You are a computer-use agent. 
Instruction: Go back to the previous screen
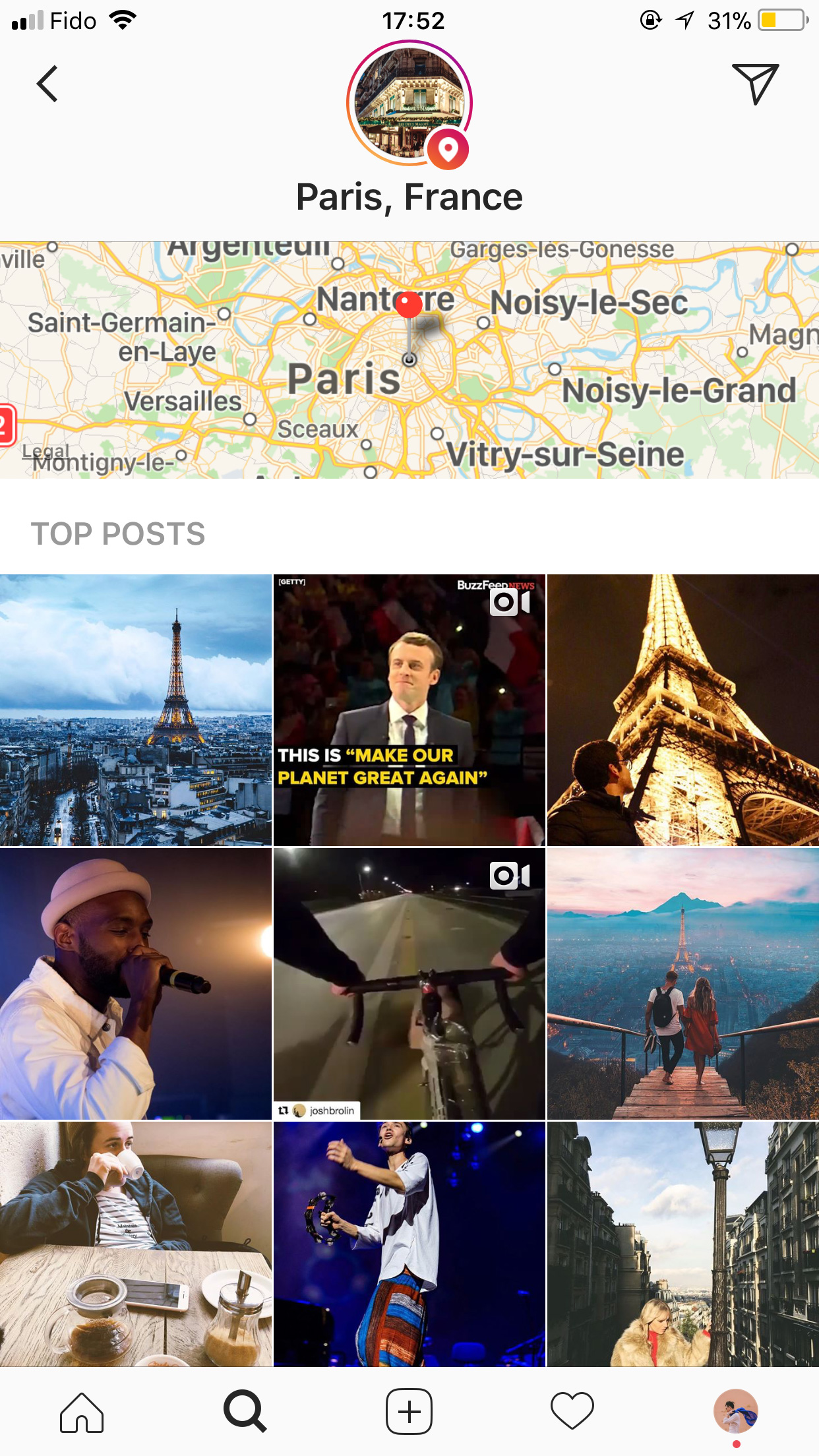tap(47, 84)
